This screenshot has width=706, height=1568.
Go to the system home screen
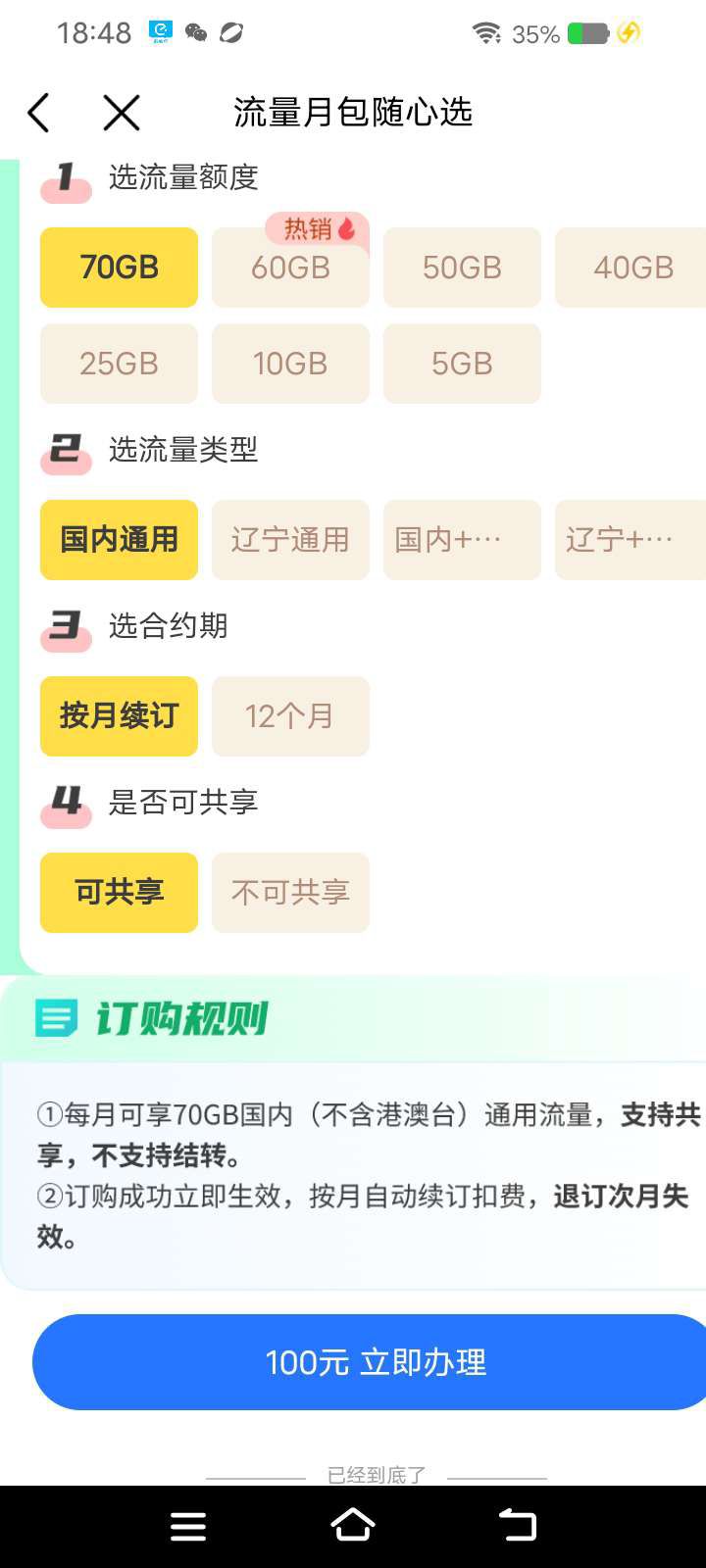tap(353, 1525)
